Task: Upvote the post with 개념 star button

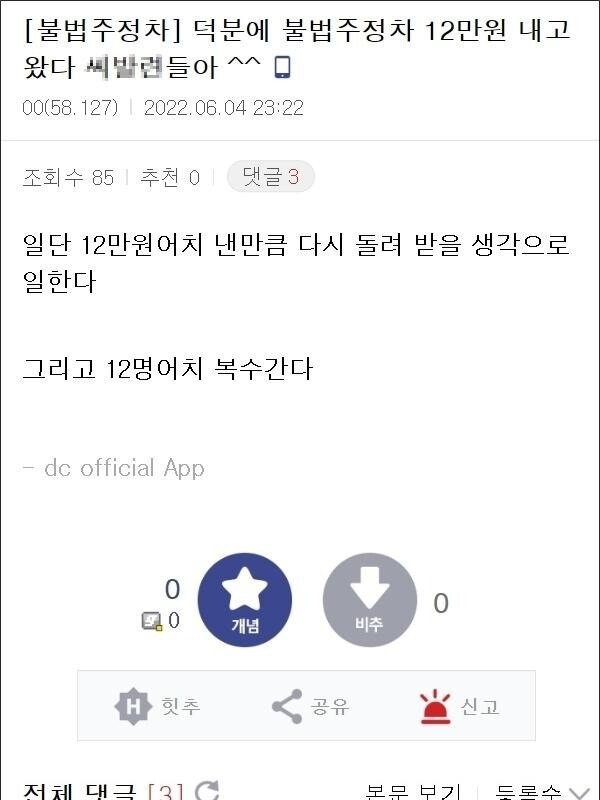Action: pyautogui.click(x=245, y=600)
